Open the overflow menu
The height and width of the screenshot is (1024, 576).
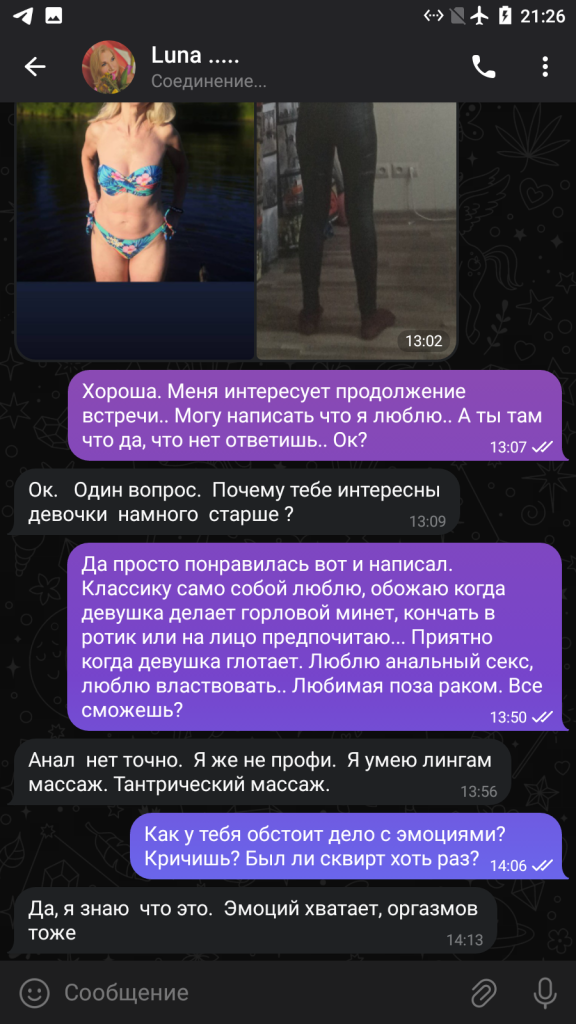tap(545, 67)
